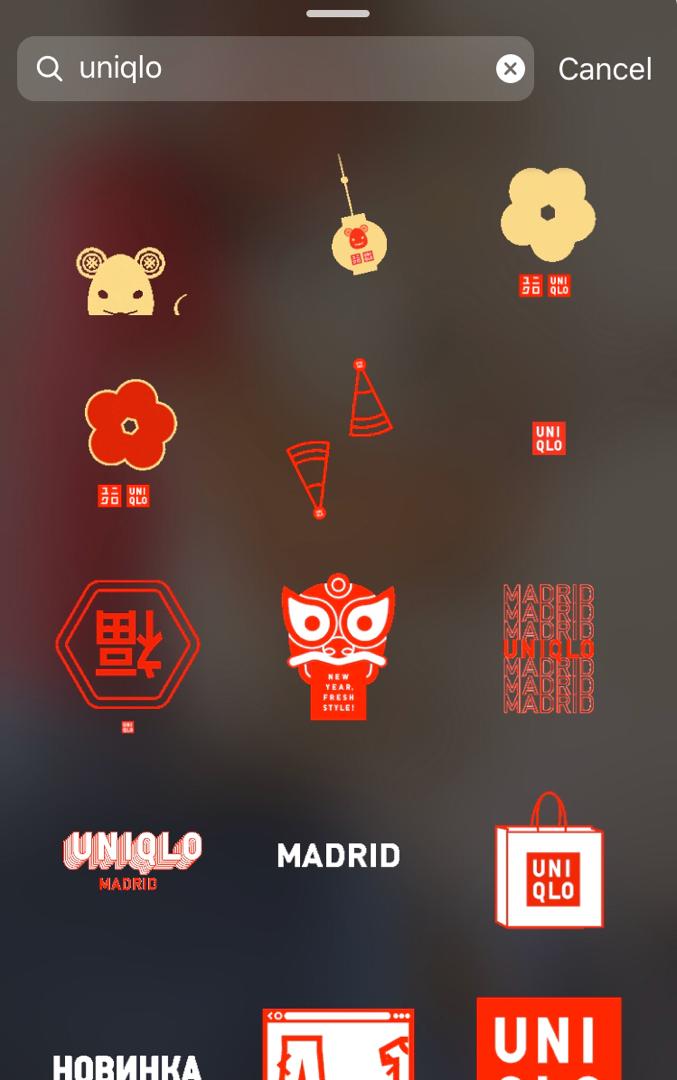Choose the red hexagon character sticker
Image resolution: width=677 pixels, height=1080 pixels.
pos(127,647)
